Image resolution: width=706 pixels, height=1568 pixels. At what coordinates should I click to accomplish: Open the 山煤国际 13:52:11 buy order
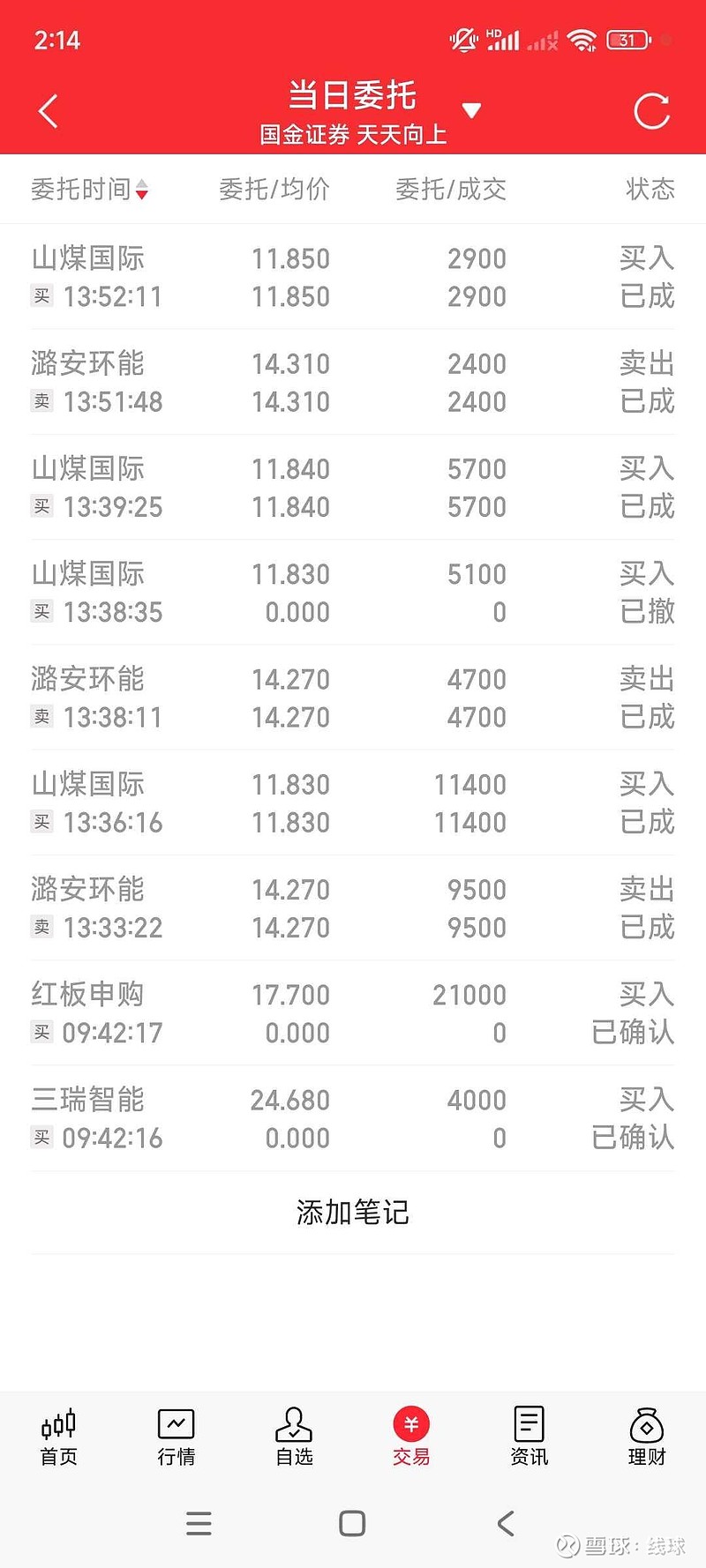tap(352, 277)
